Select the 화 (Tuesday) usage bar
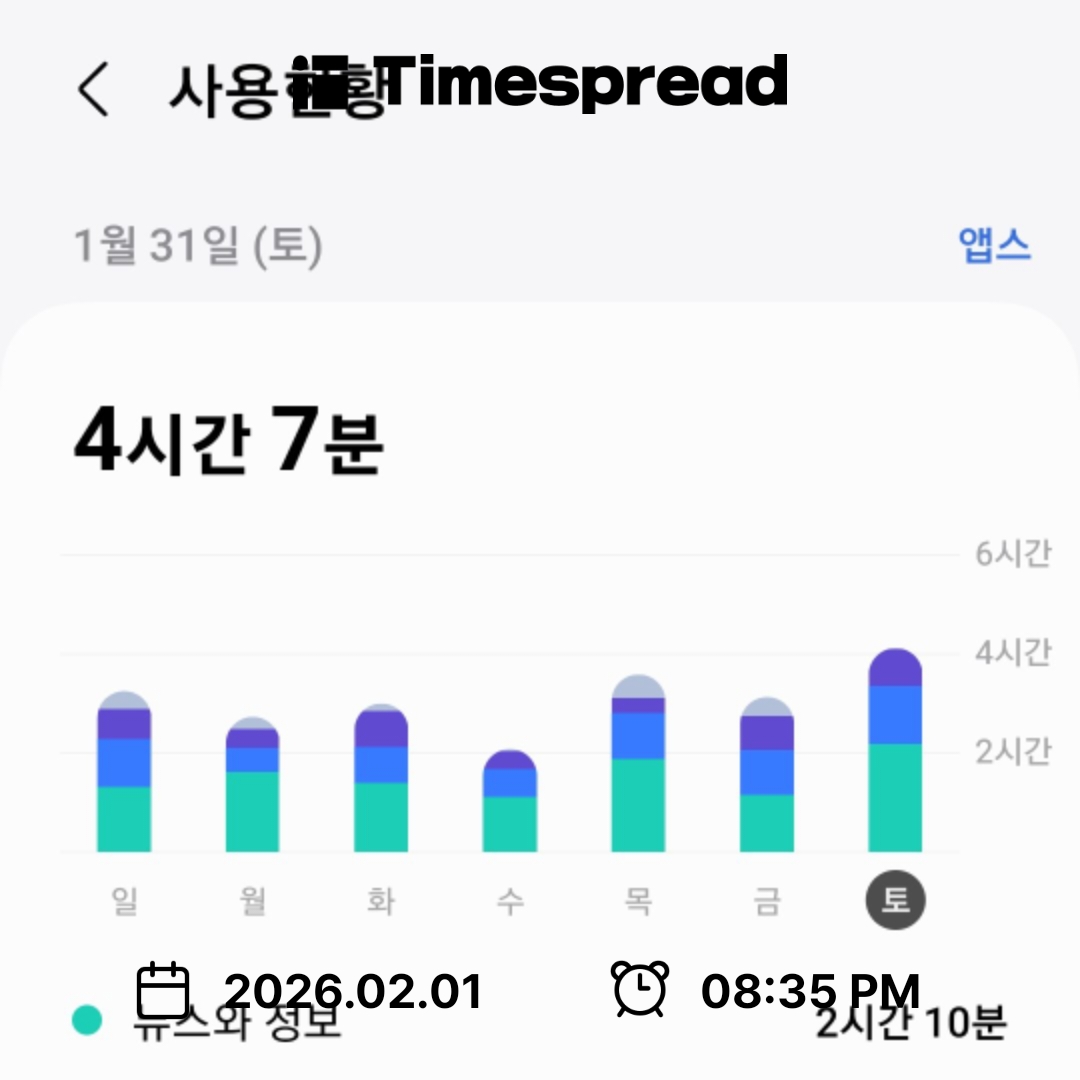The height and width of the screenshot is (1080, 1080). (380, 782)
